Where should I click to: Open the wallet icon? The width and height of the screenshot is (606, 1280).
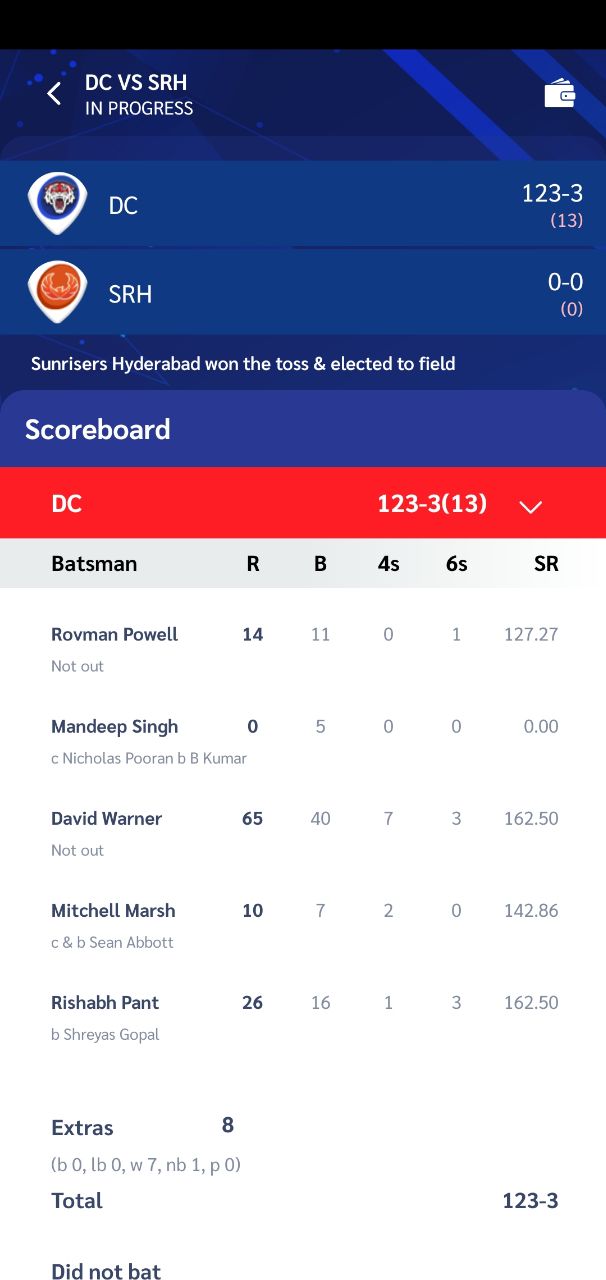tap(559, 94)
